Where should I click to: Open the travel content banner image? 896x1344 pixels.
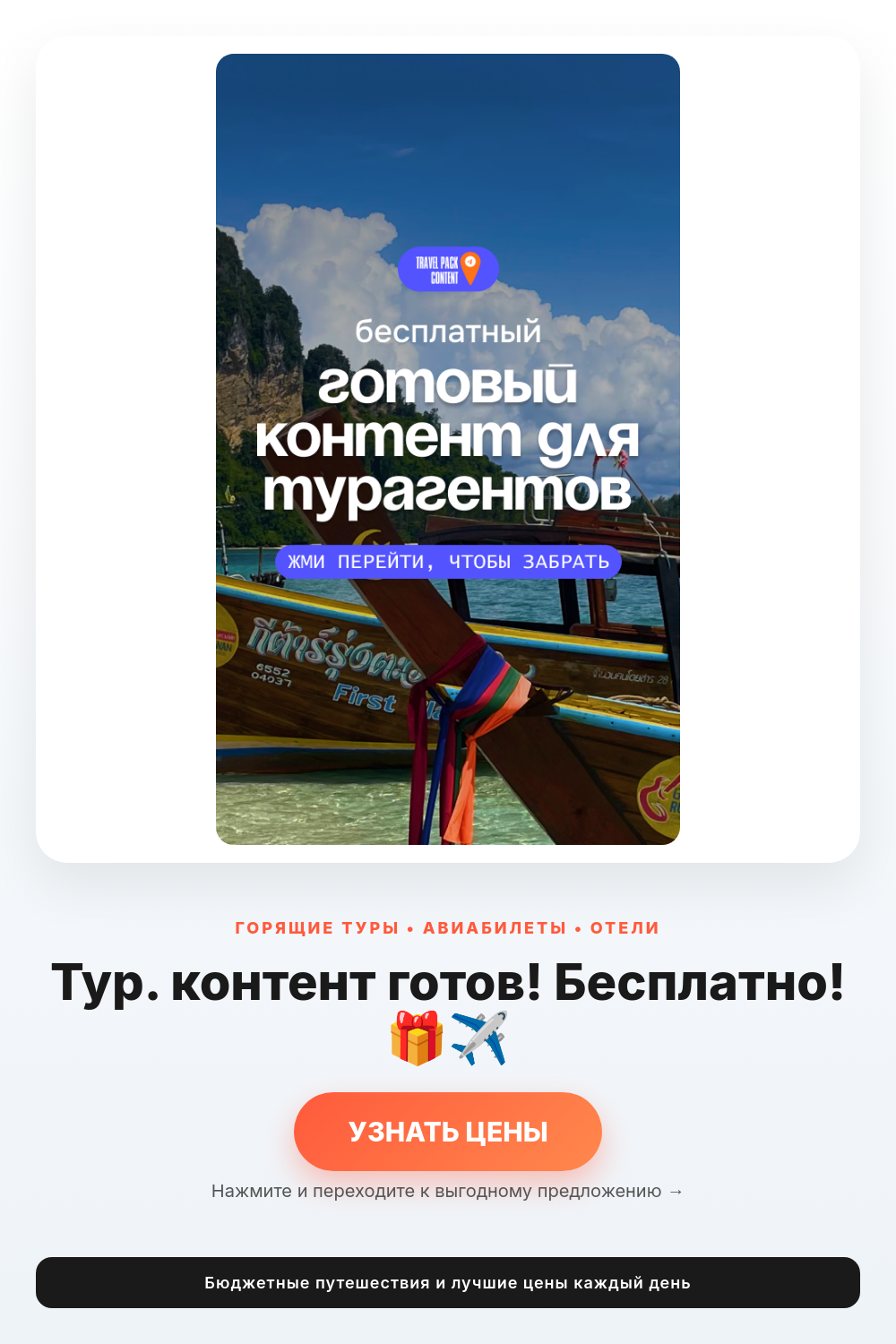coord(447,448)
